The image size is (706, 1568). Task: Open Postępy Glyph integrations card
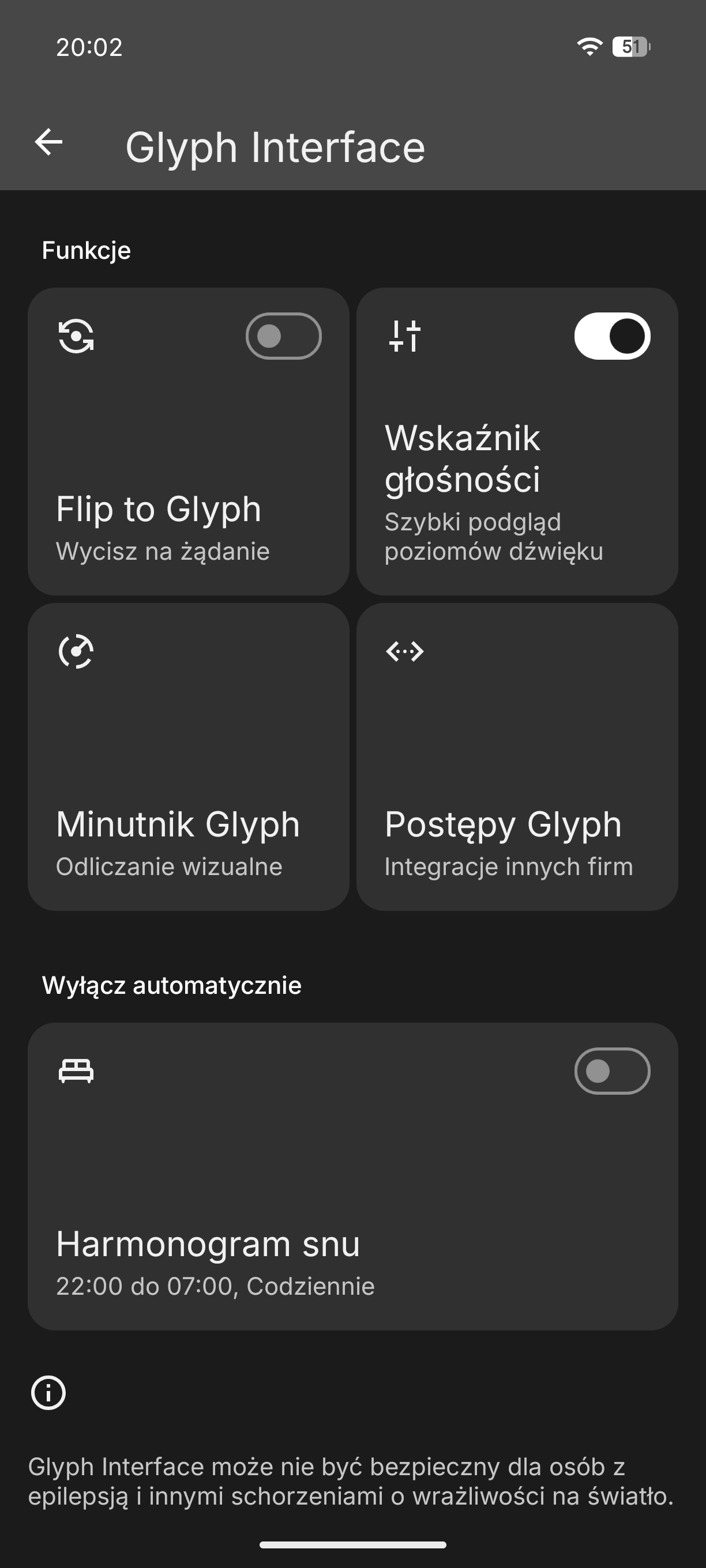click(517, 756)
